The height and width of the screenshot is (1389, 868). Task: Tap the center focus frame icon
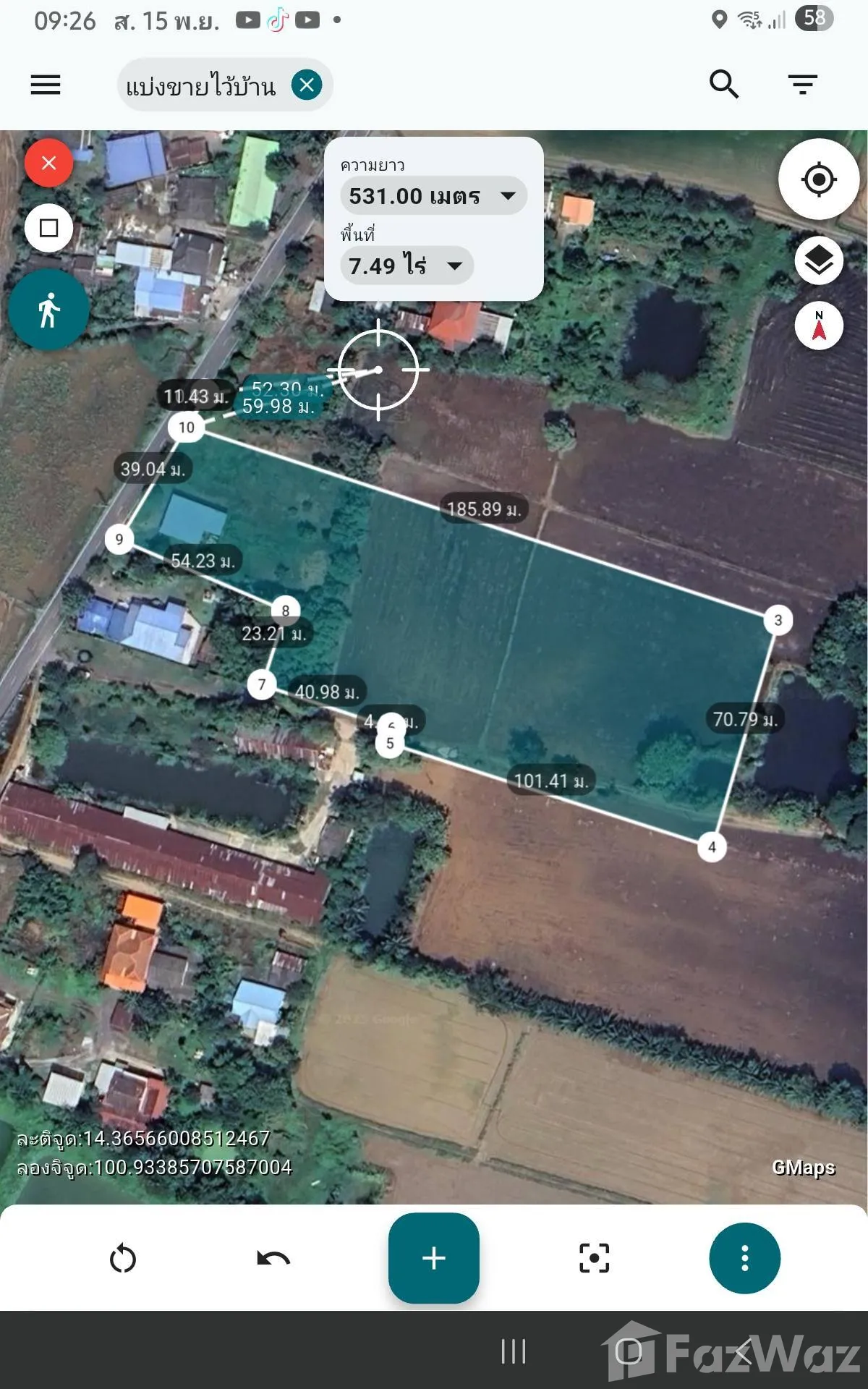coord(594,1259)
